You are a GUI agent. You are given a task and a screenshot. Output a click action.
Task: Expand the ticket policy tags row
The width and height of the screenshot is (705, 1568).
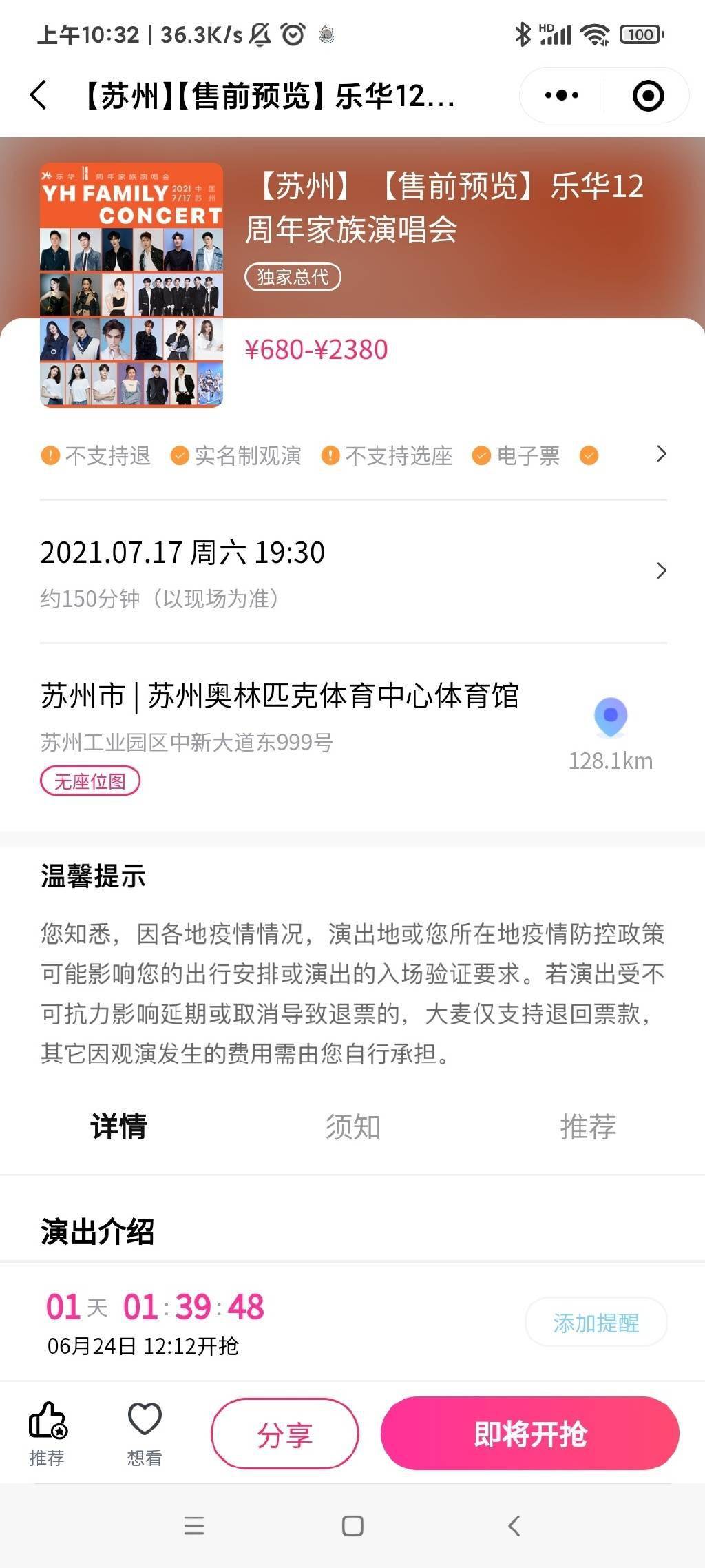(661, 454)
